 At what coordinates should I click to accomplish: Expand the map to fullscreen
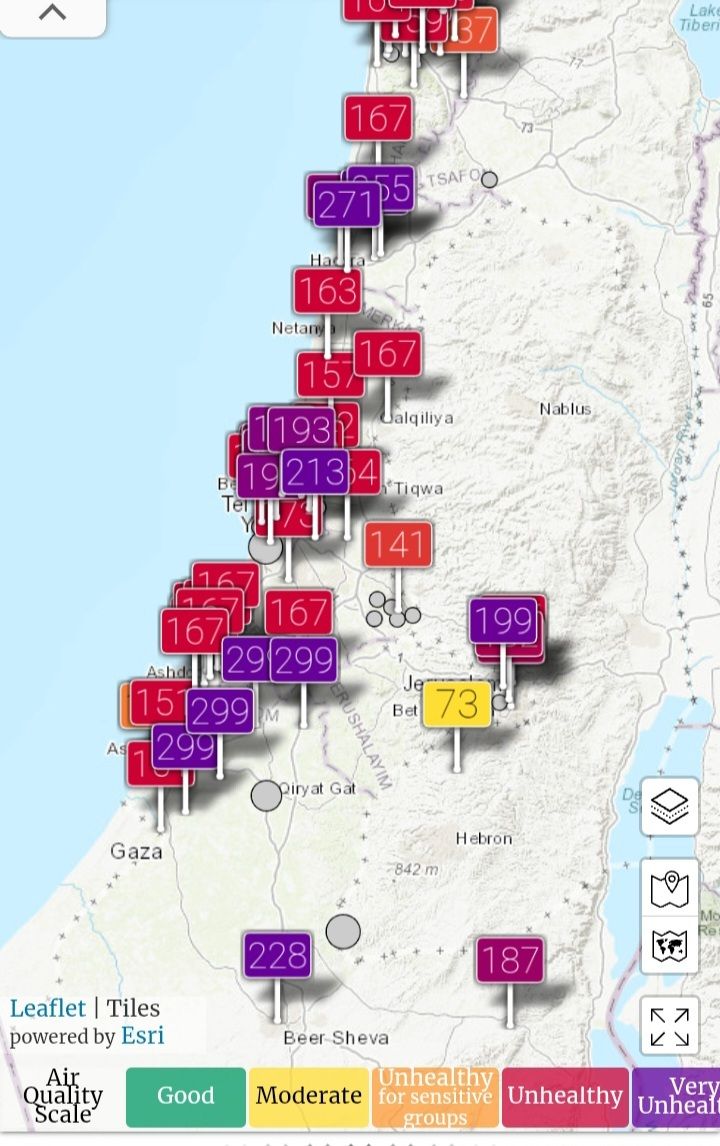(x=669, y=1026)
